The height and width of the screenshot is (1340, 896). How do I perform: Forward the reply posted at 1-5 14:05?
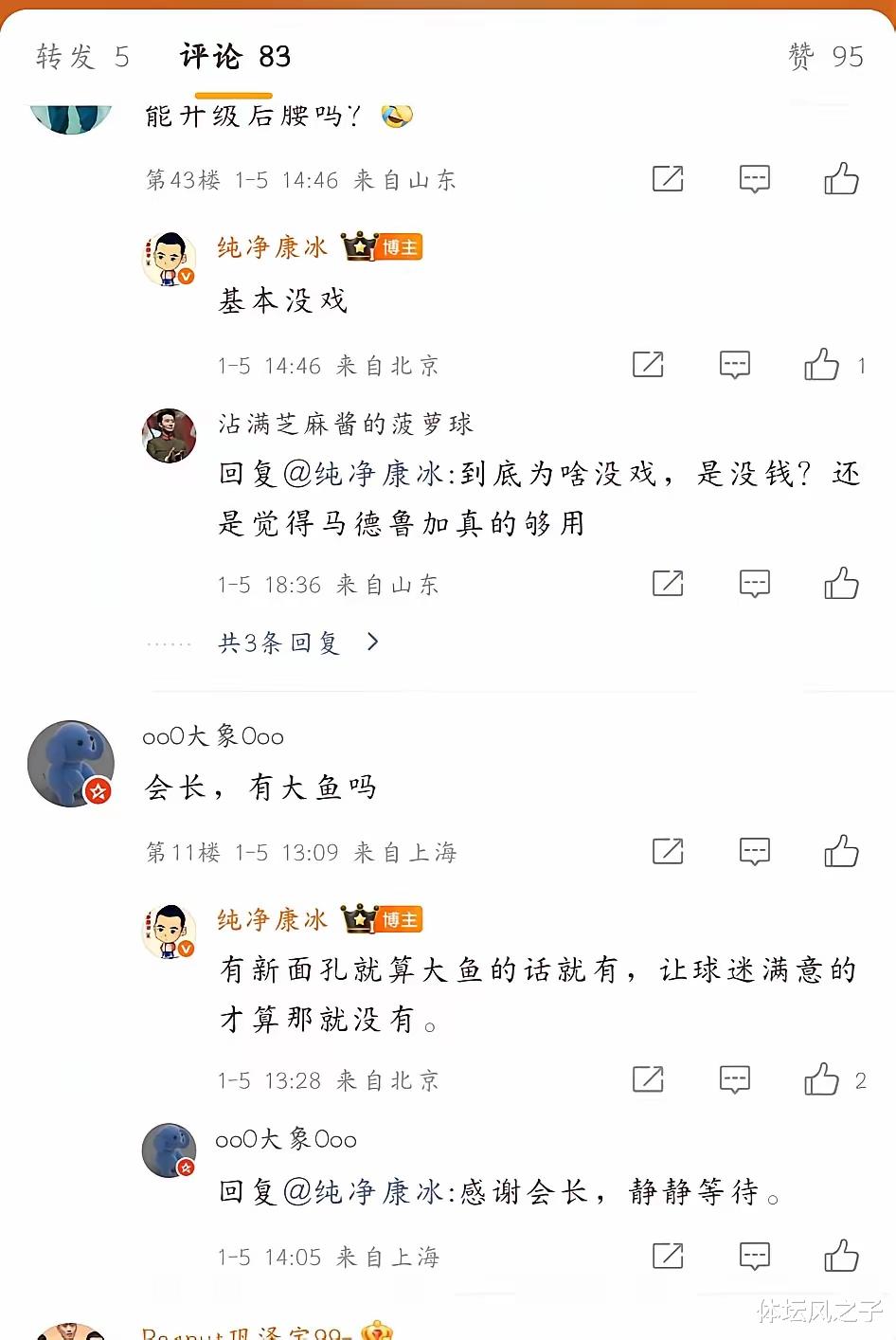click(668, 1257)
